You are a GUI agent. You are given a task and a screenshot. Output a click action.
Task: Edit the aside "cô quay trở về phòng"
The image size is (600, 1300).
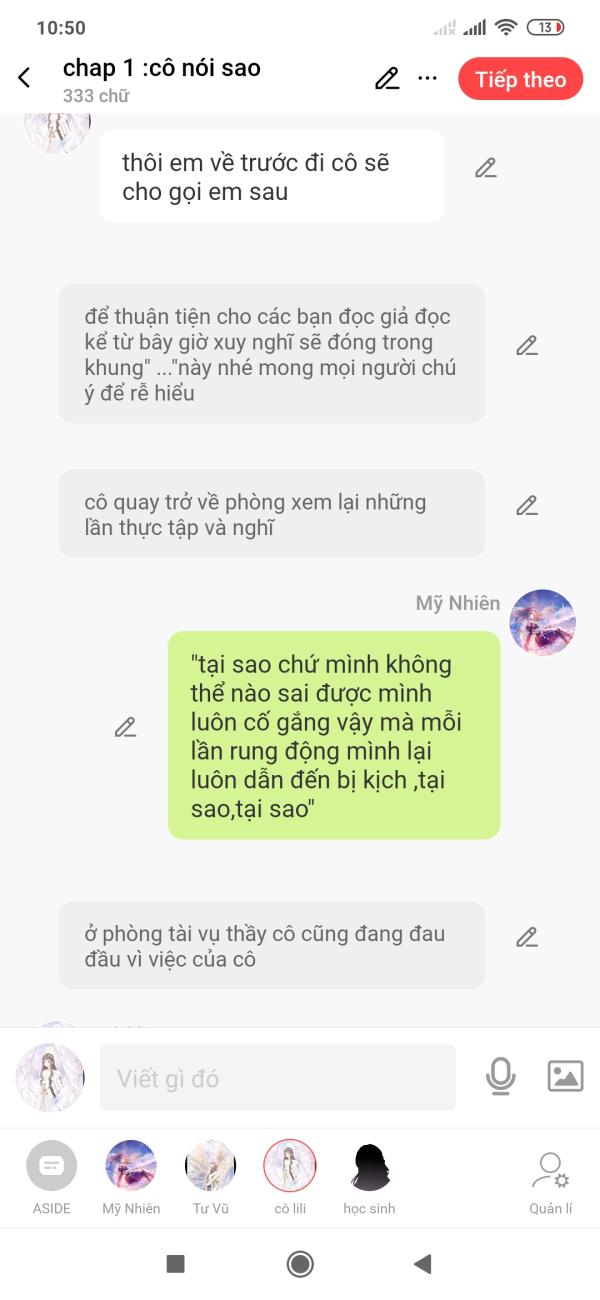click(x=527, y=506)
